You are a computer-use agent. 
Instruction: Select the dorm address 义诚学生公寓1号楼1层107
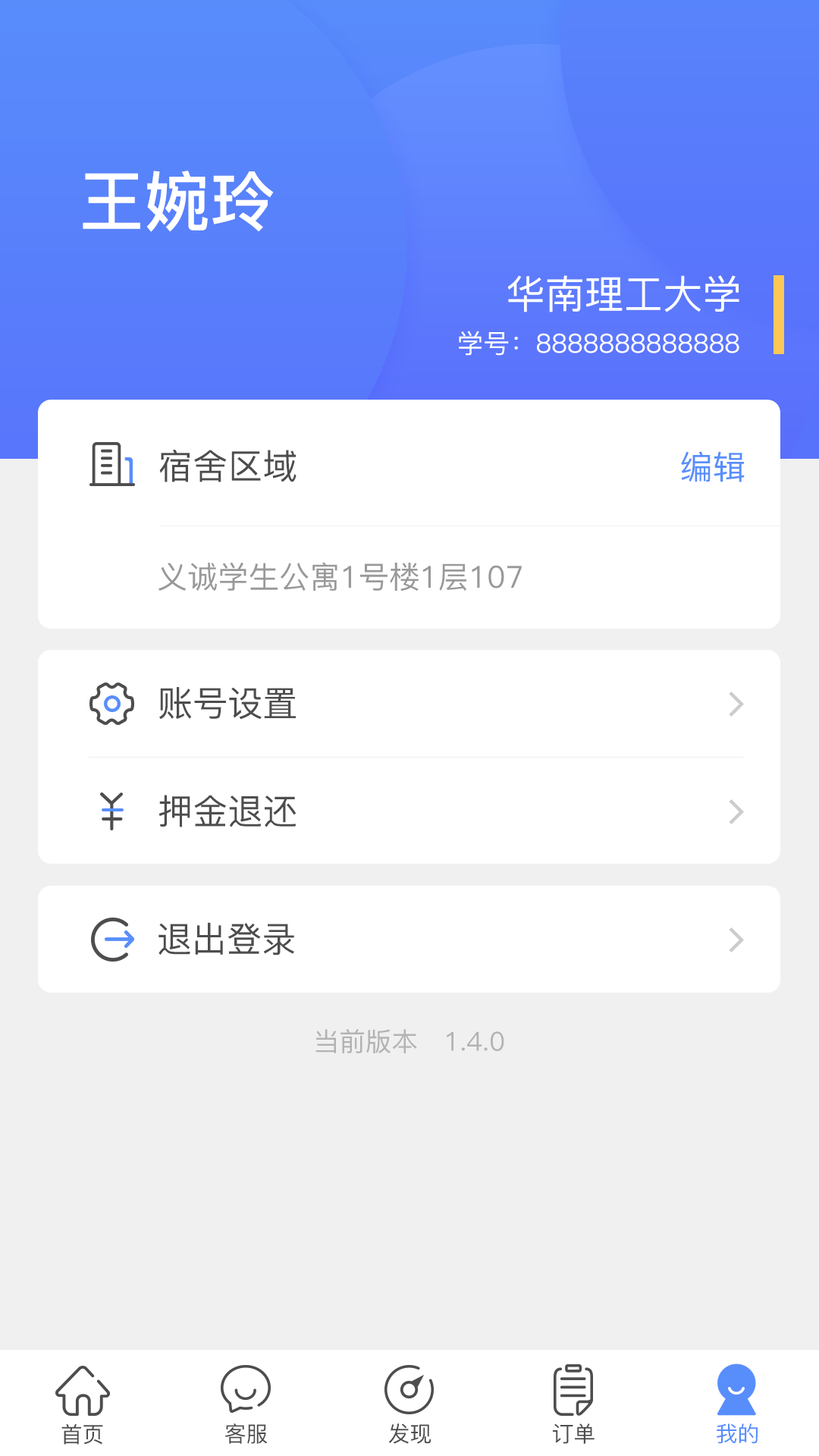pos(340,576)
